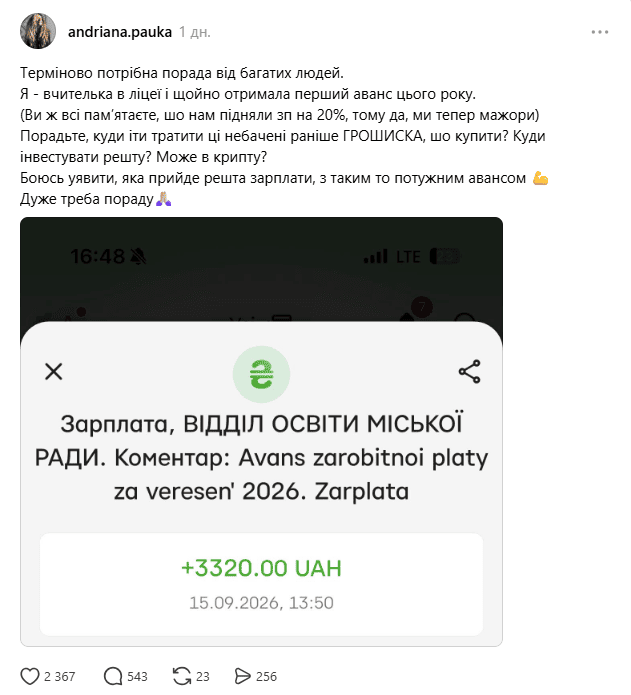Open the attached salary screenshot image
The image size is (631, 695).
[x=261, y=432]
